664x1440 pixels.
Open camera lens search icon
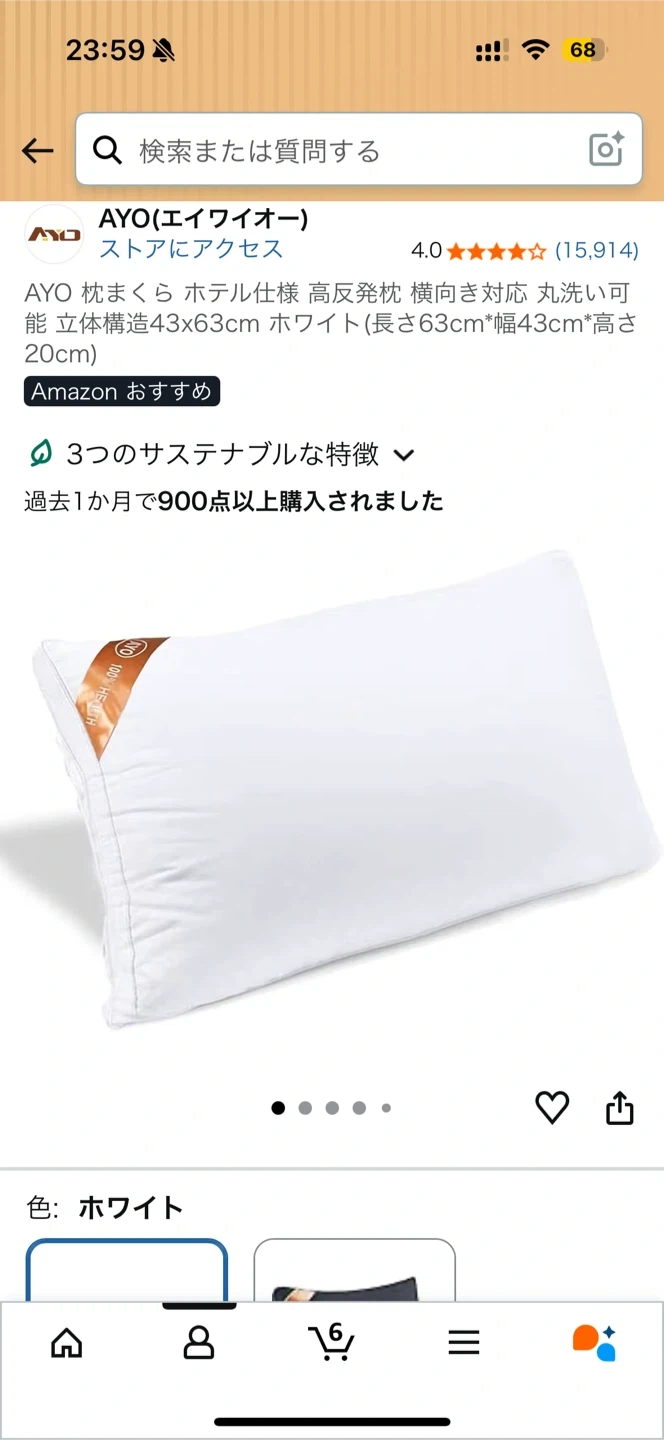pos(606,150)
